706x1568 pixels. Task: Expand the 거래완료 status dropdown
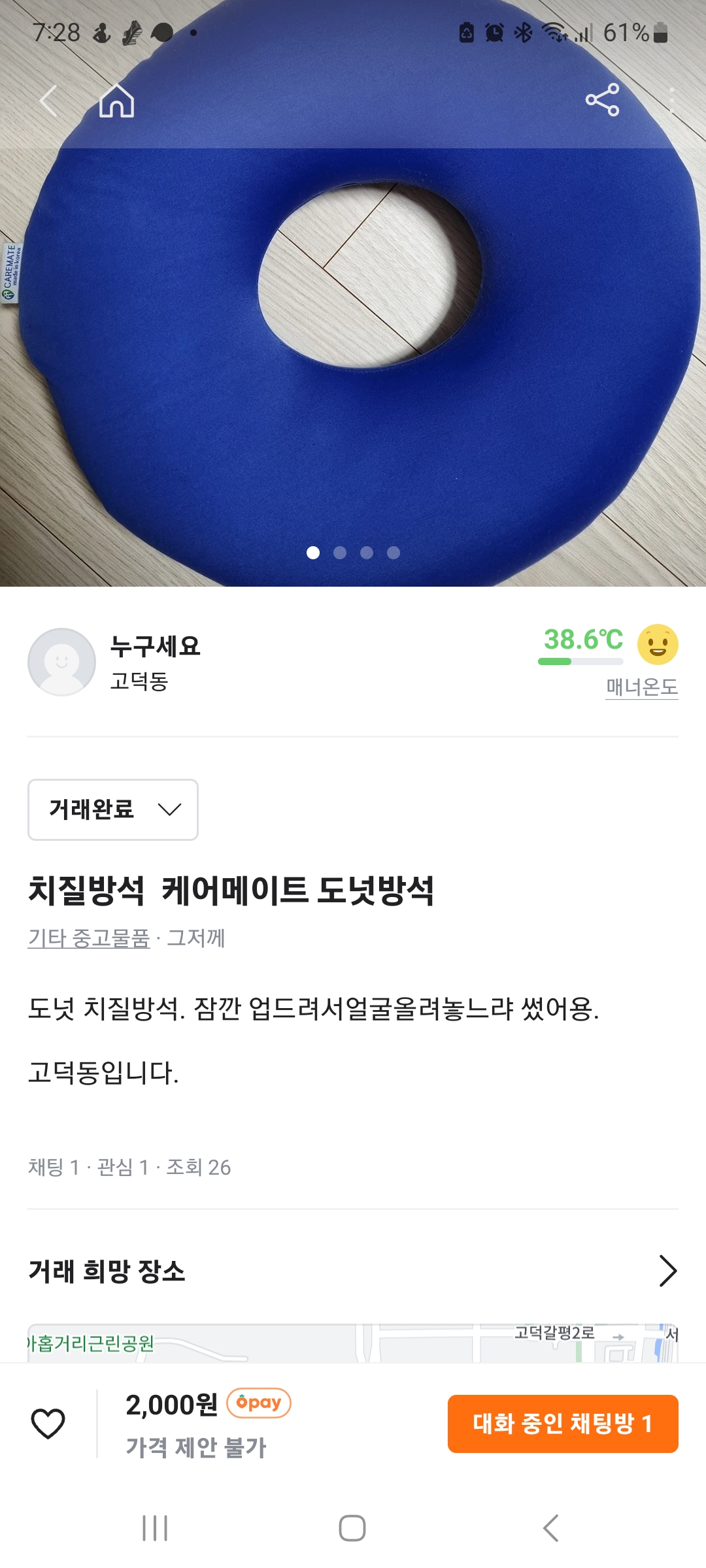coord(113,809)
